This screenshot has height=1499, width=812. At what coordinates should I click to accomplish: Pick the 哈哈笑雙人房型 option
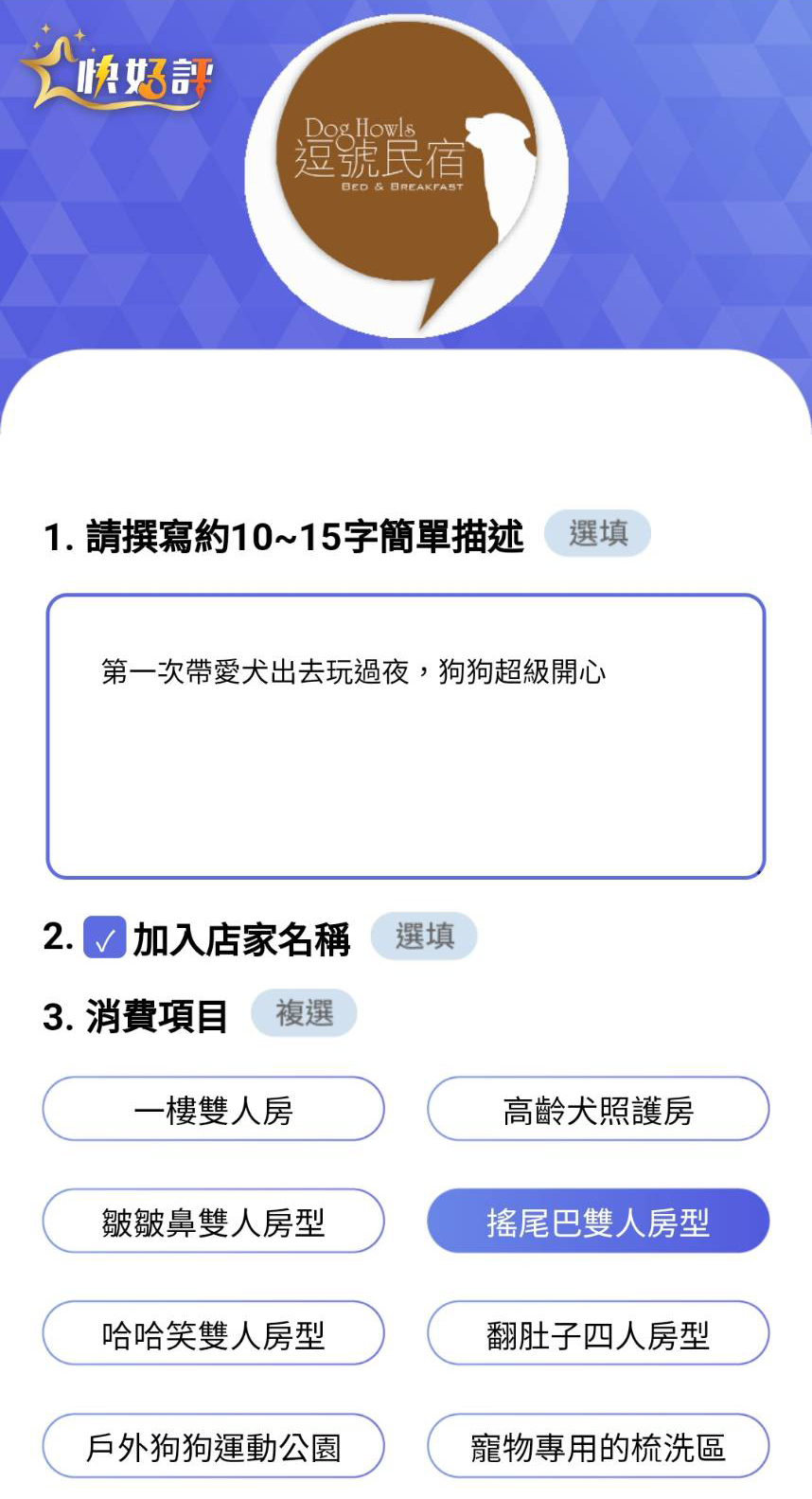click(x=213, y=1333)
